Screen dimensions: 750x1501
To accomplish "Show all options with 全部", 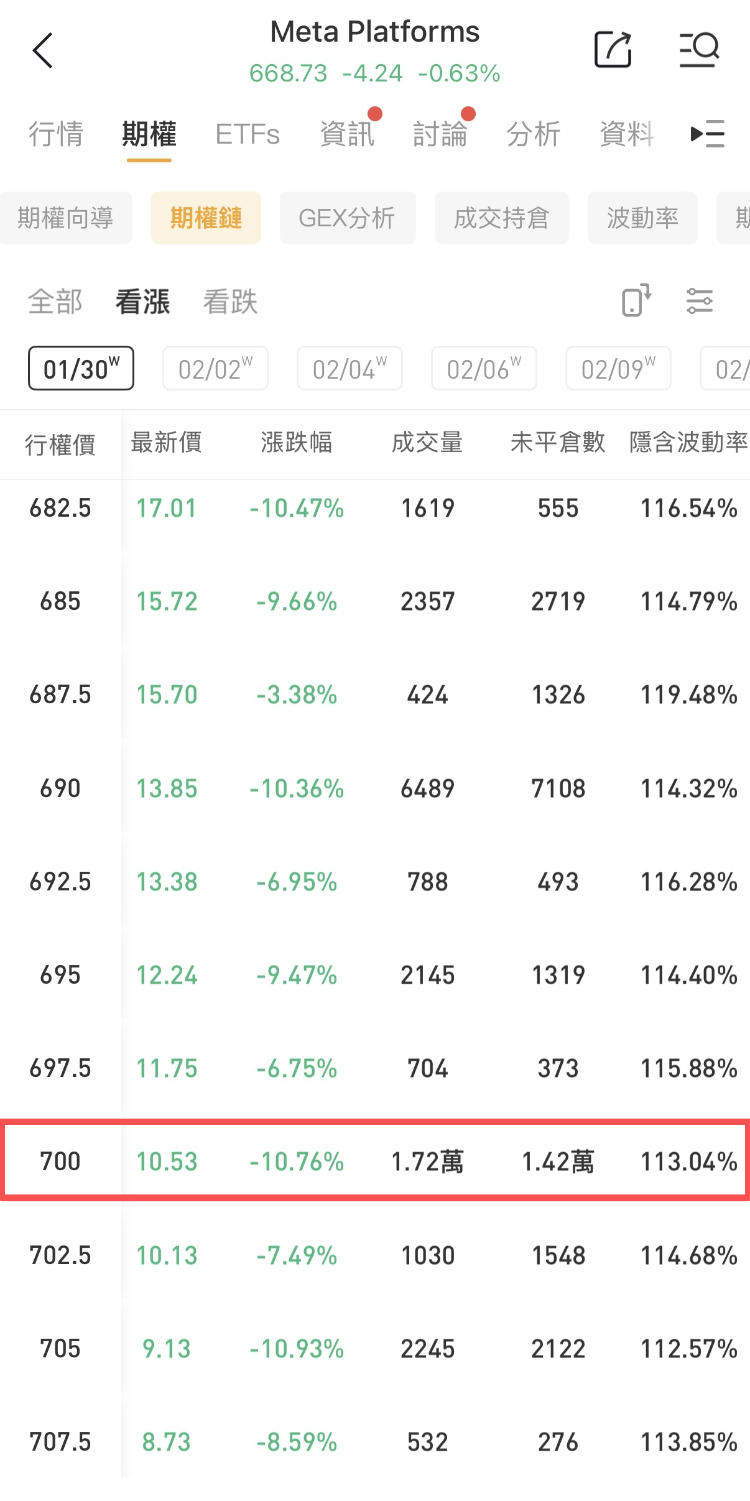I will [55, 301].
